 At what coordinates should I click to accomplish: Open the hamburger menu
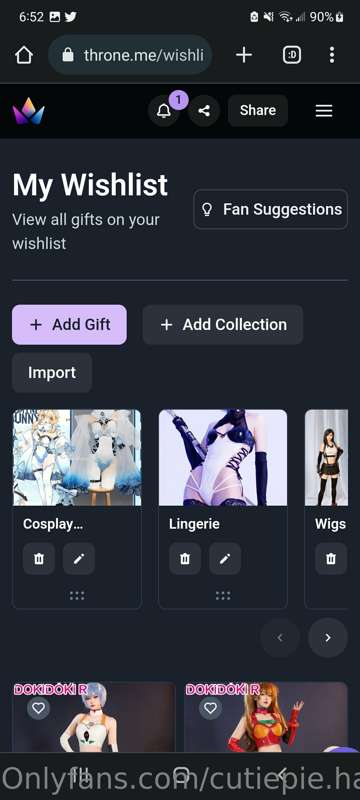(324, 111)
